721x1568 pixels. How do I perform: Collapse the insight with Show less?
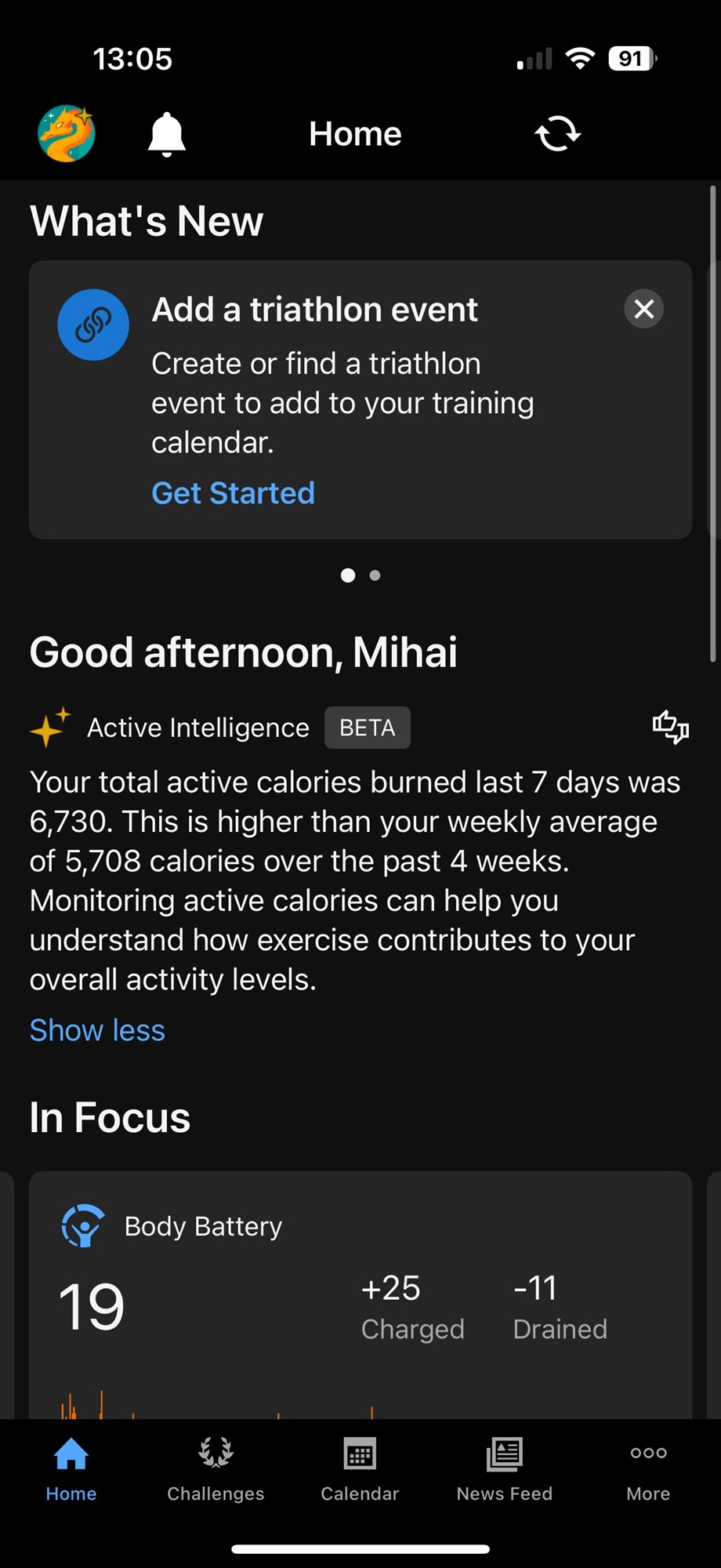(97, 1030)
